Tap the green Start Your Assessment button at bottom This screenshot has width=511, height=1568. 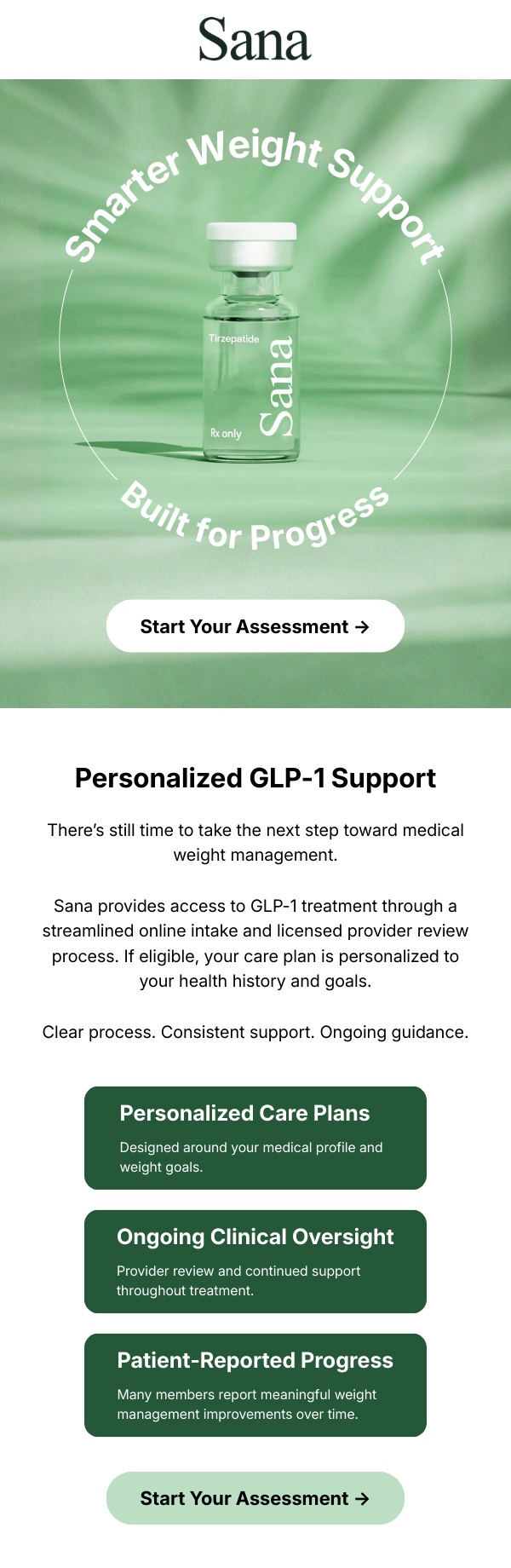(x=255, y=1498)
